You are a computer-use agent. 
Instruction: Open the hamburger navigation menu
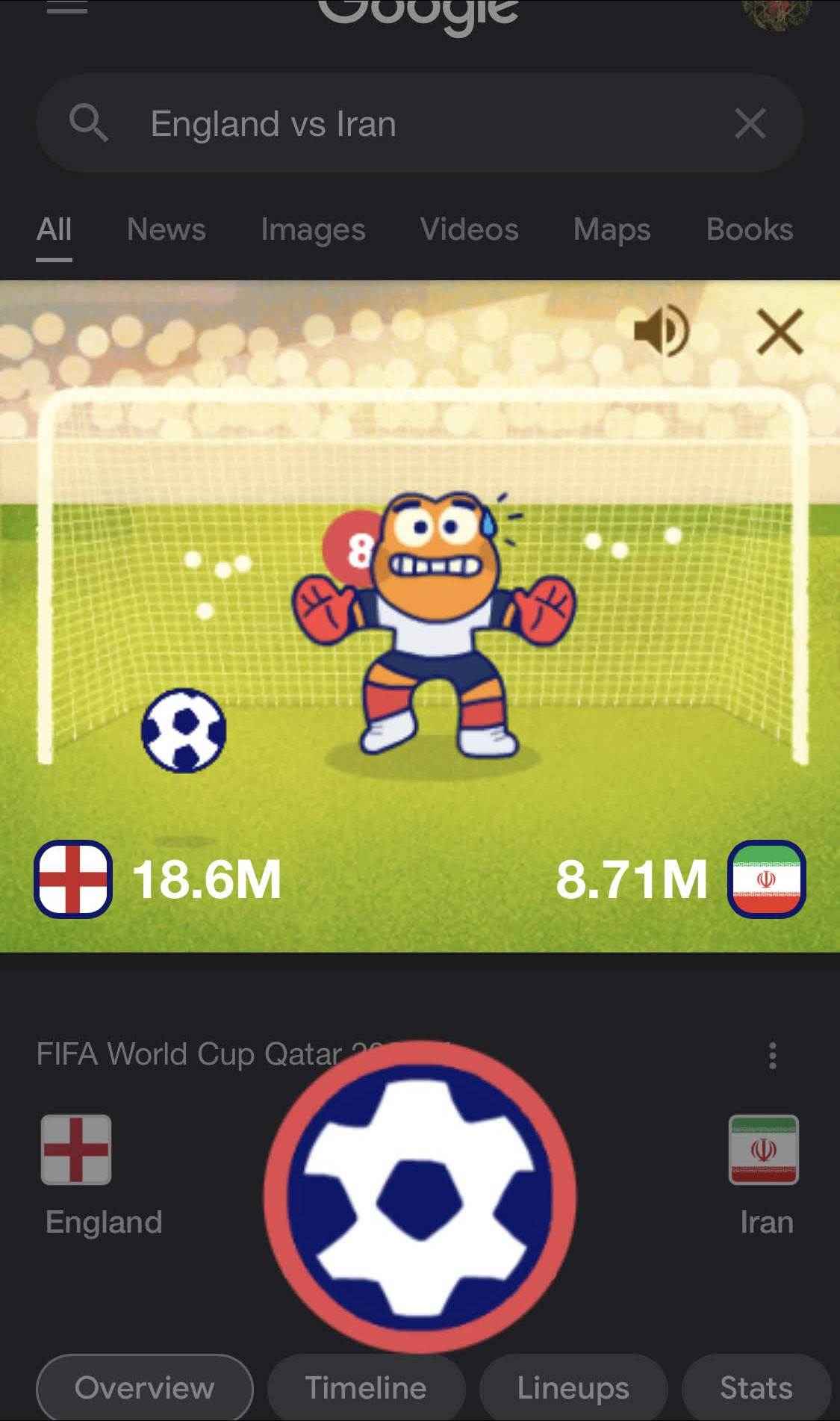[x=66, y=9]
